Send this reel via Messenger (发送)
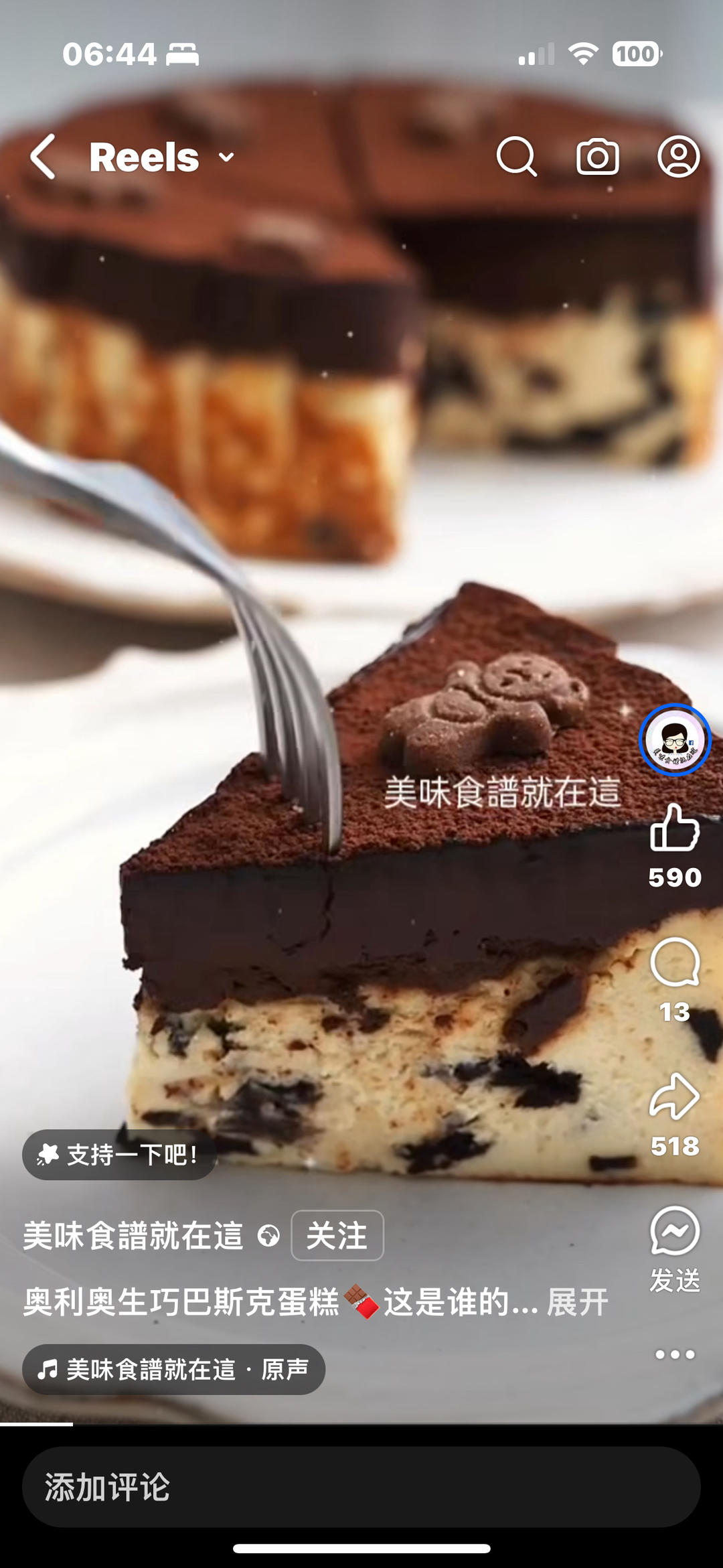The image size is (723, 1568). coord(674,1232)
